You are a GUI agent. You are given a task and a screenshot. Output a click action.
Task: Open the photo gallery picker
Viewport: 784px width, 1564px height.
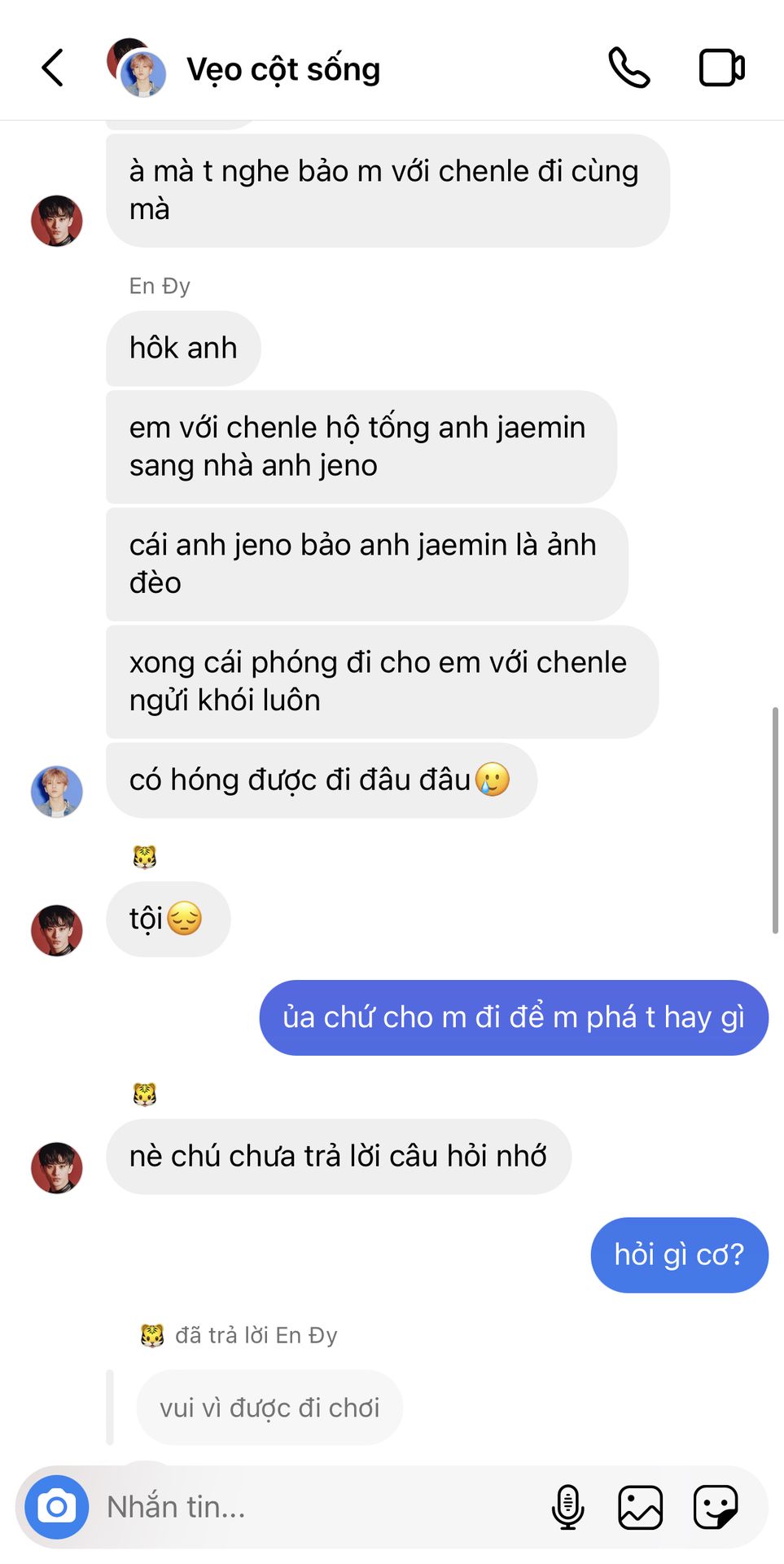click(641, 1507)
